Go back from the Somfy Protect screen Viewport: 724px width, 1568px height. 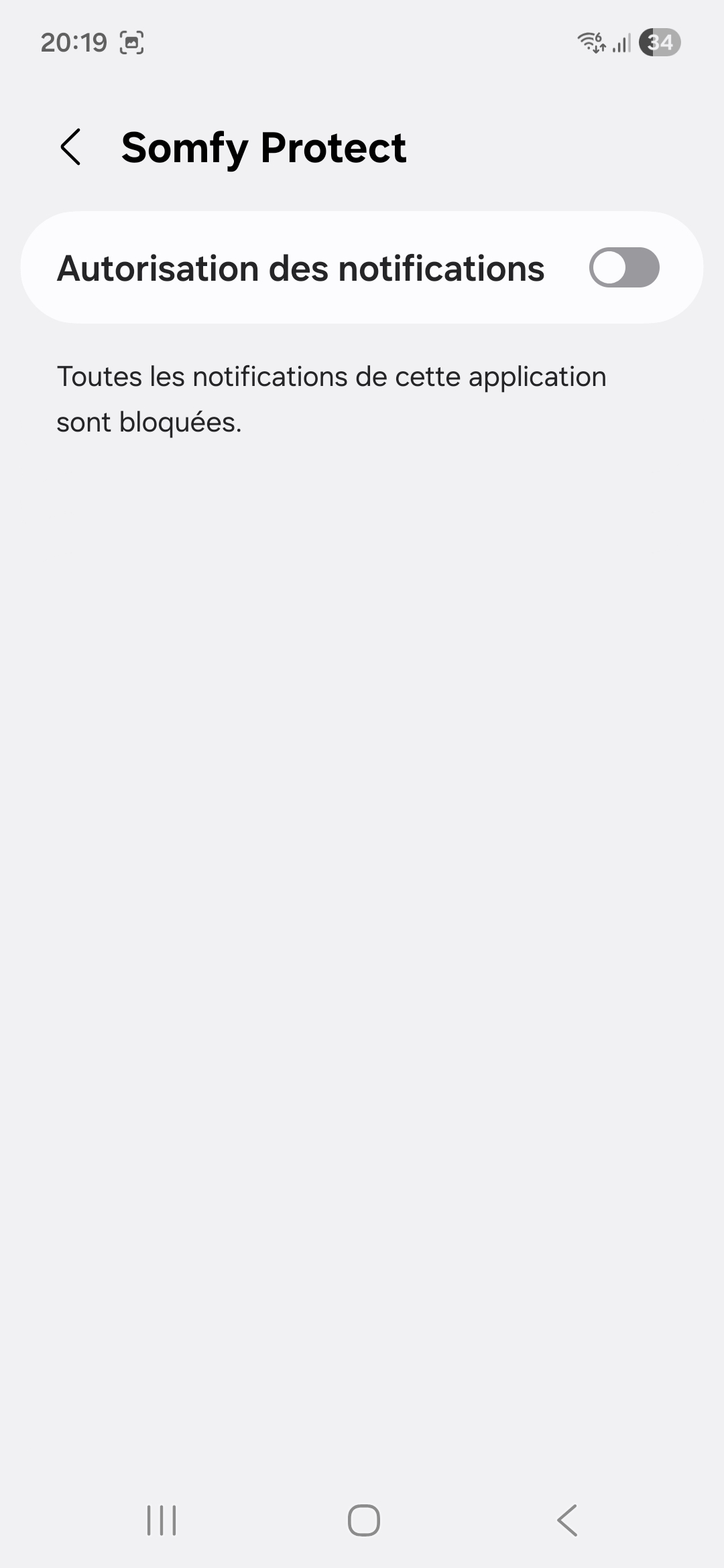click(x=71, y=147)
